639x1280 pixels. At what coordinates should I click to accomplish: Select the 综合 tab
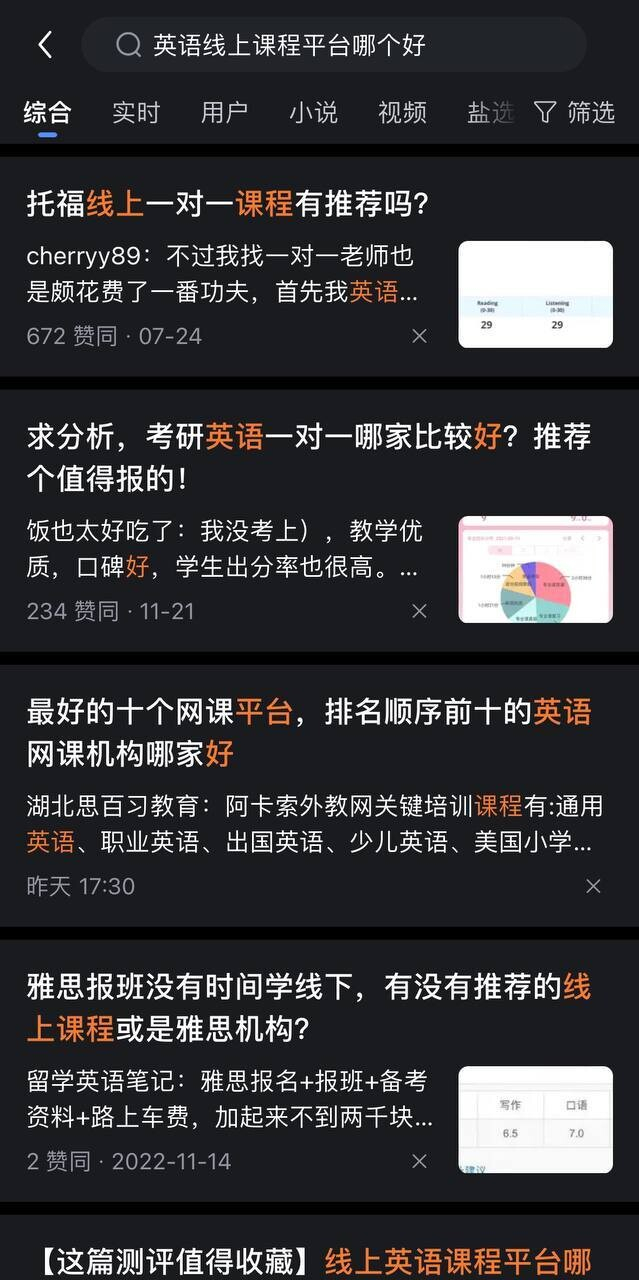pyautogui.click(x=47, y=112)
